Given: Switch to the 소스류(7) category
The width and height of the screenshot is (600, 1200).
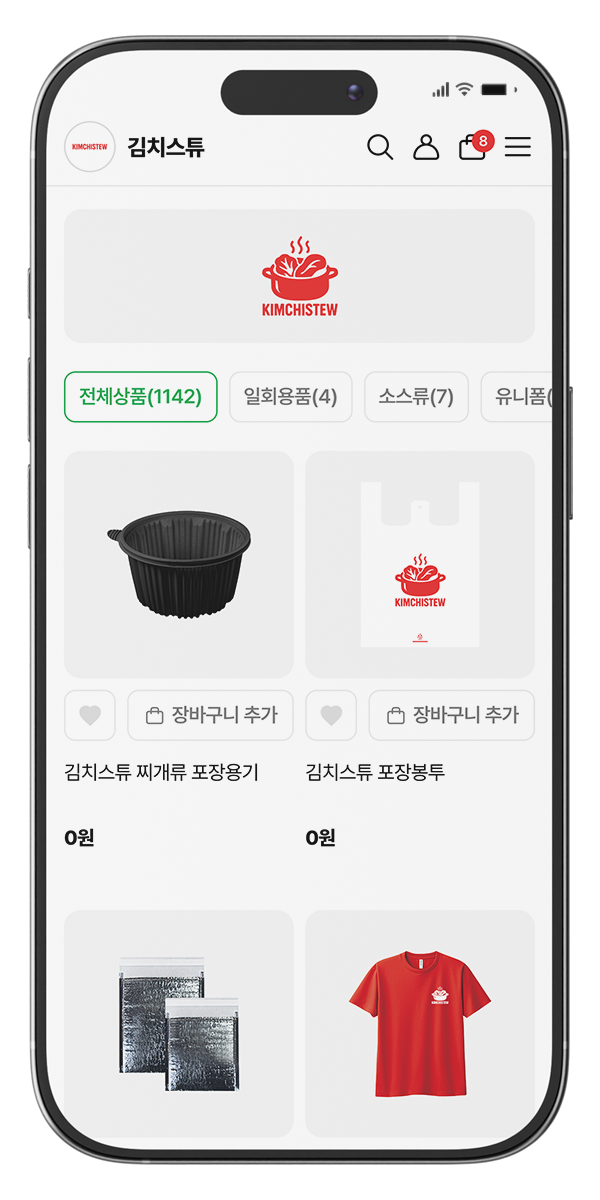Looking at the screenshot, I should [x=416, y=397].
